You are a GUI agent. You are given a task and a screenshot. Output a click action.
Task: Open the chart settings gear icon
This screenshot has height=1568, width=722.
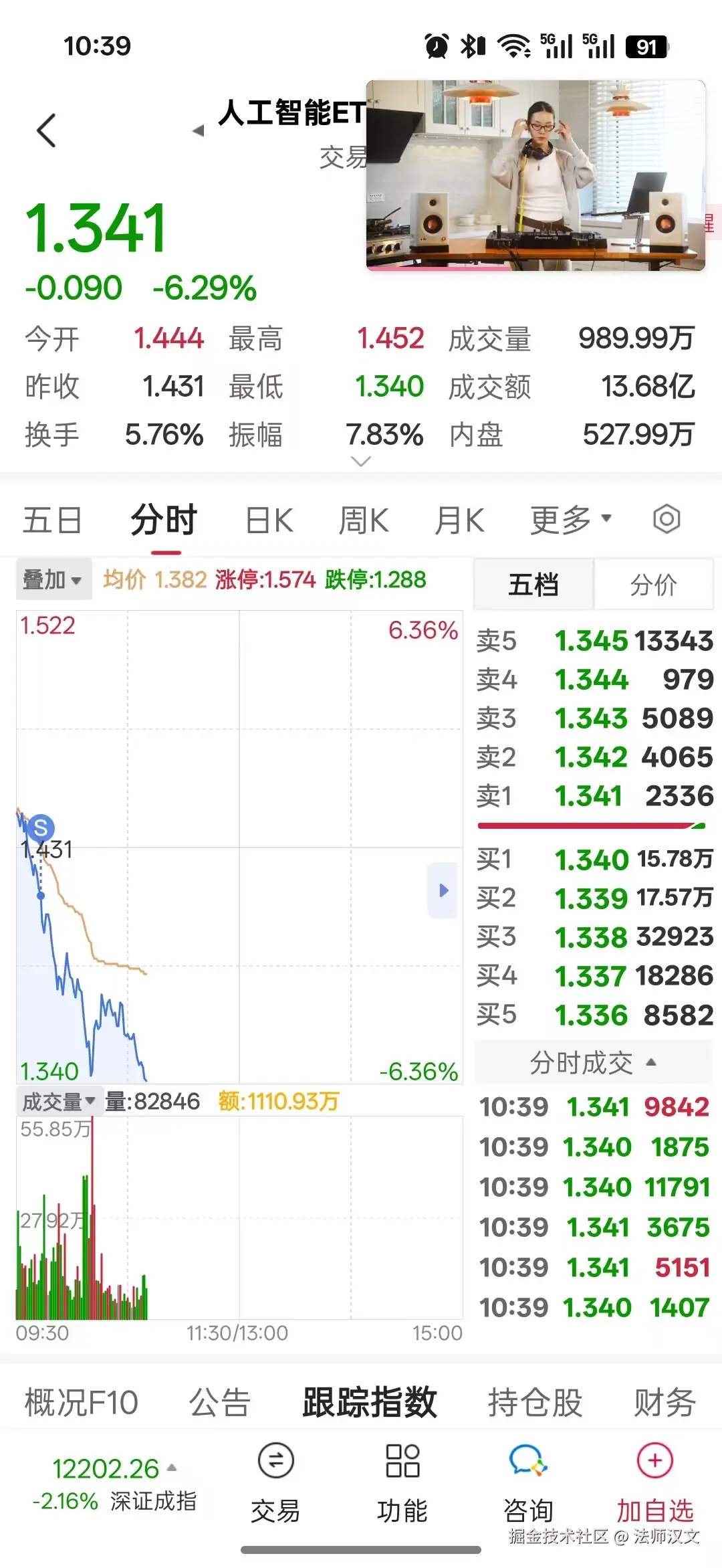coord(667,519)
